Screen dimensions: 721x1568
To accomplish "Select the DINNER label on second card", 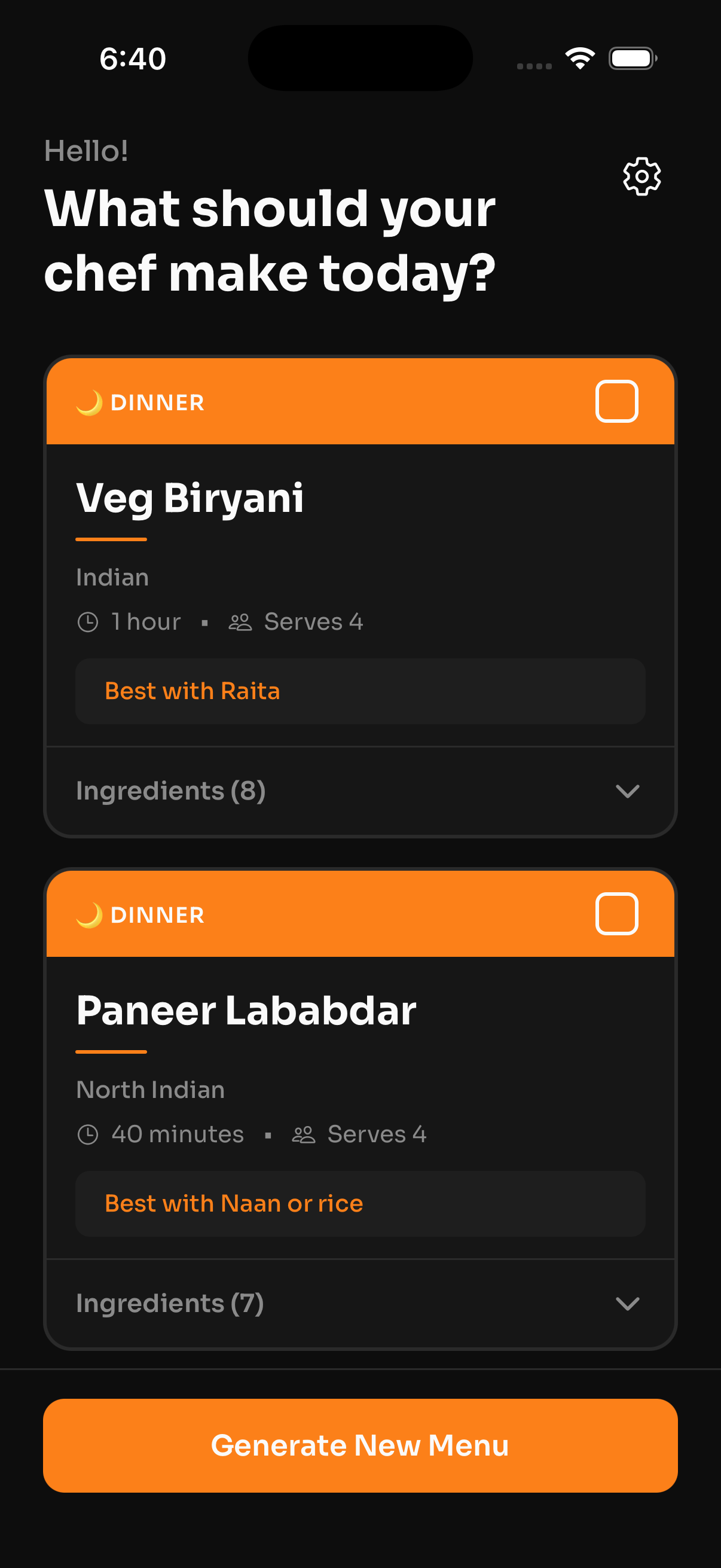I will tap(157, 915).
